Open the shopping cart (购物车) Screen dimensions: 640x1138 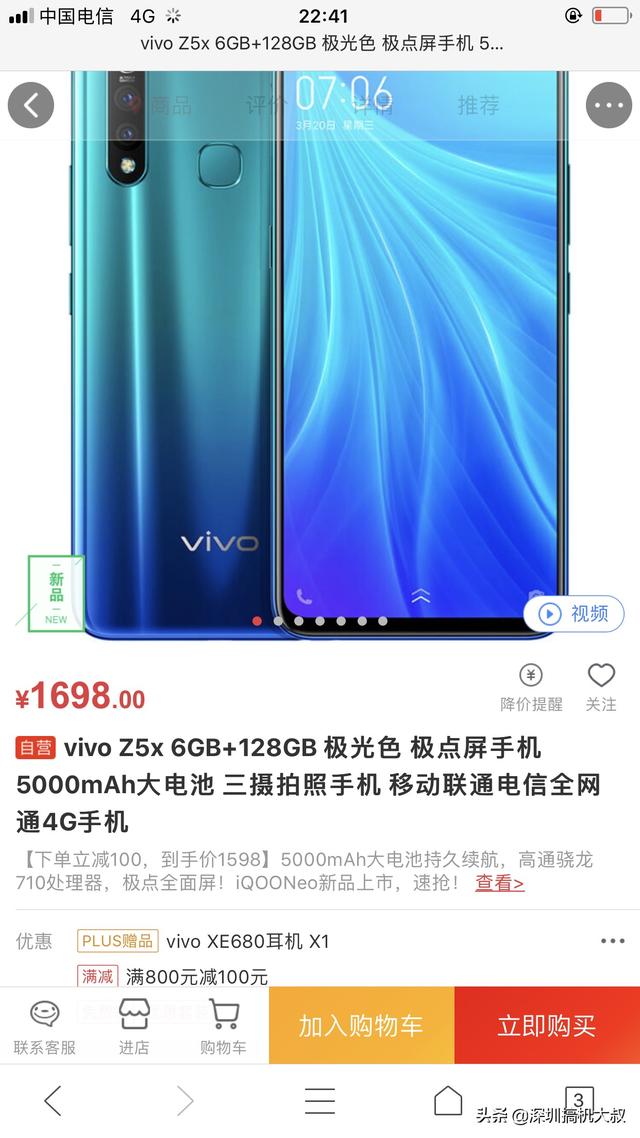point(223,1027)
